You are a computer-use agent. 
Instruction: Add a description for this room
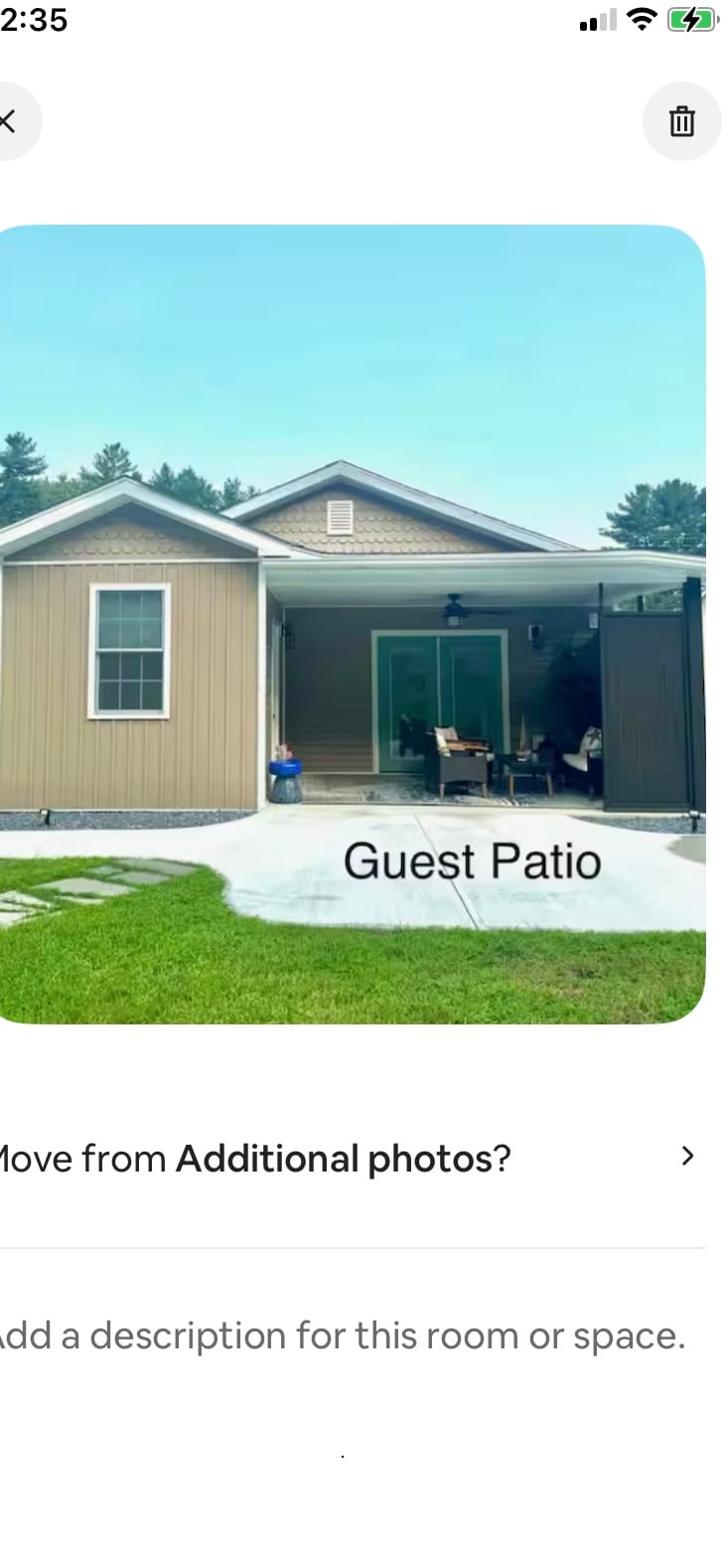pyautogui.click(x=343, y=1335)
